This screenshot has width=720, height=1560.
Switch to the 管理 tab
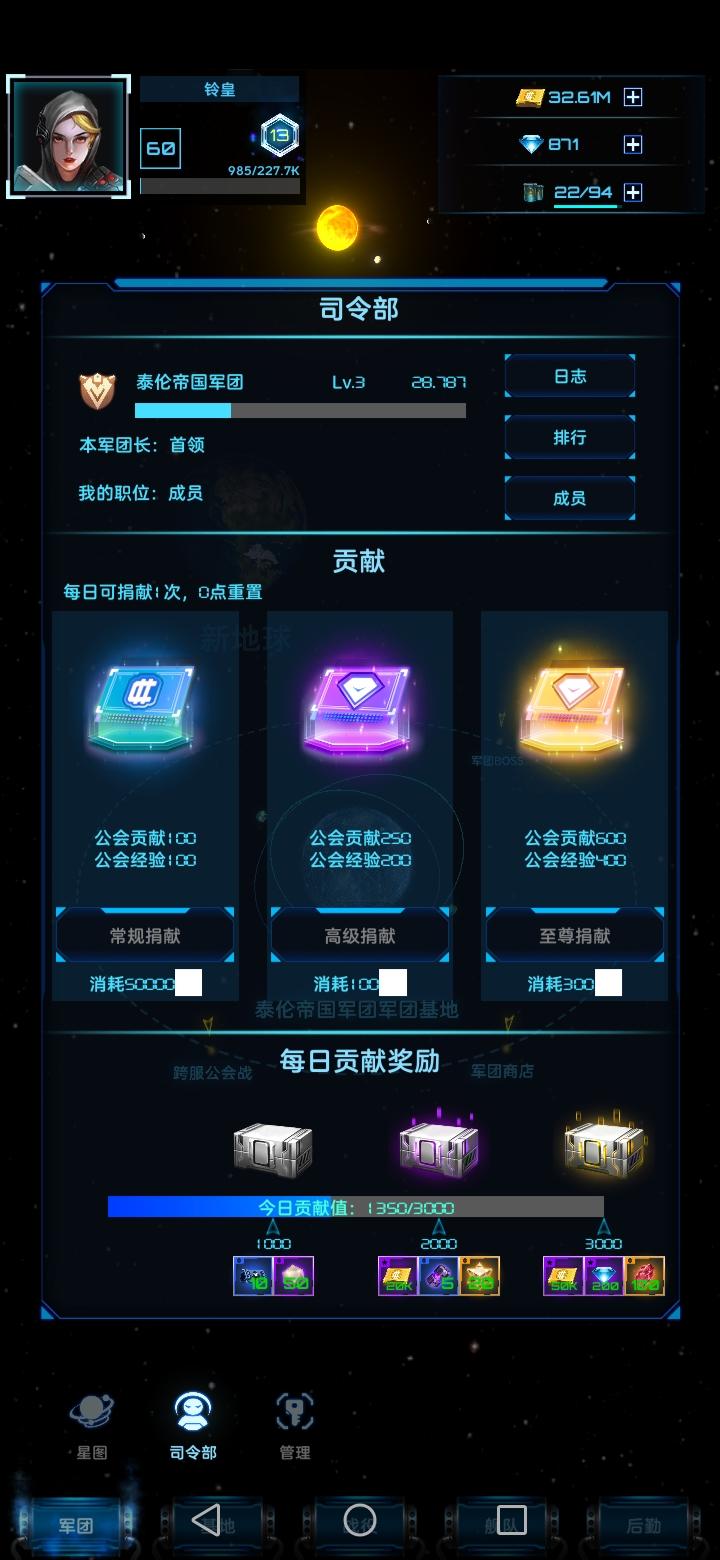[x=295, y=1425]
